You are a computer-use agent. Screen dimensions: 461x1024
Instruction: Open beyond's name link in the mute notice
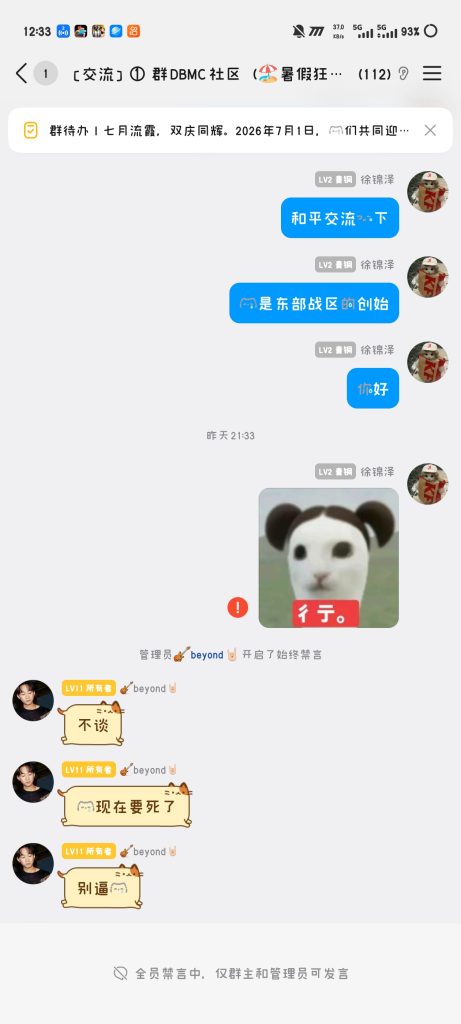pos(207,654)
